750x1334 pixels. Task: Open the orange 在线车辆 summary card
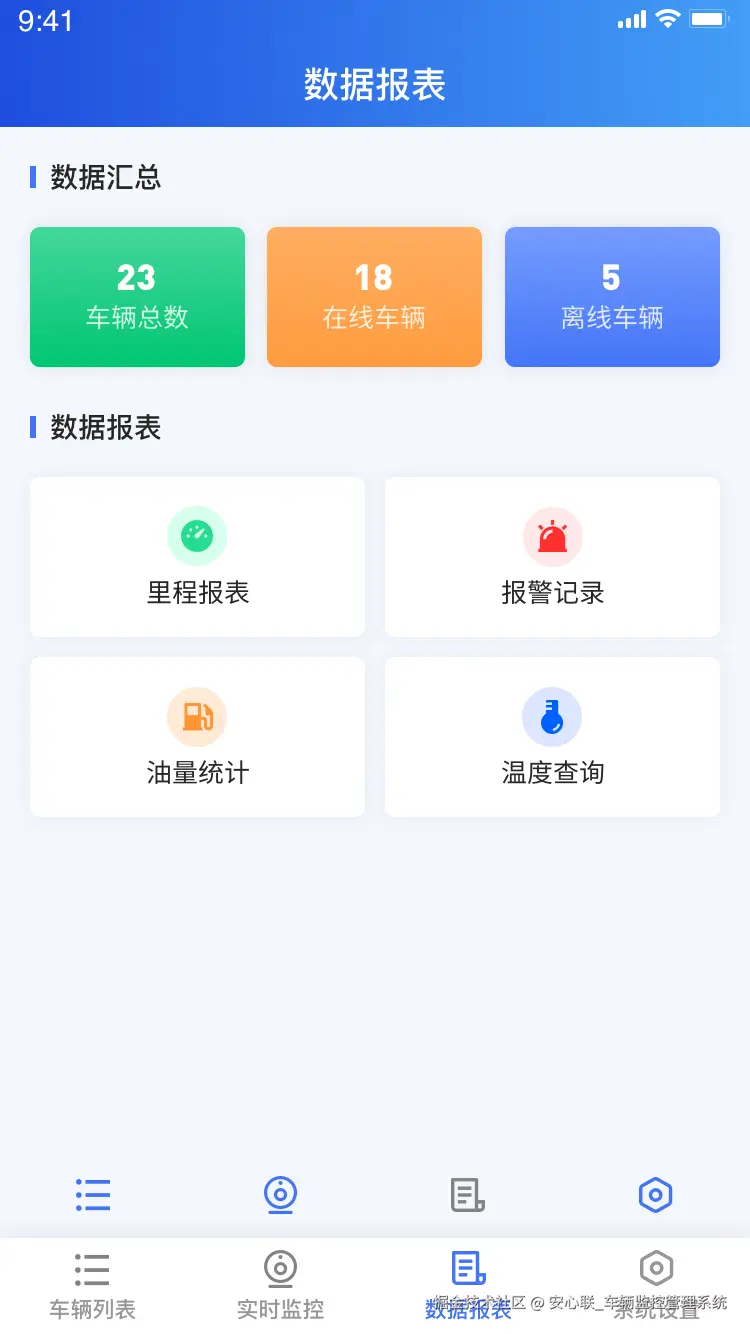(x=374, y=297)
